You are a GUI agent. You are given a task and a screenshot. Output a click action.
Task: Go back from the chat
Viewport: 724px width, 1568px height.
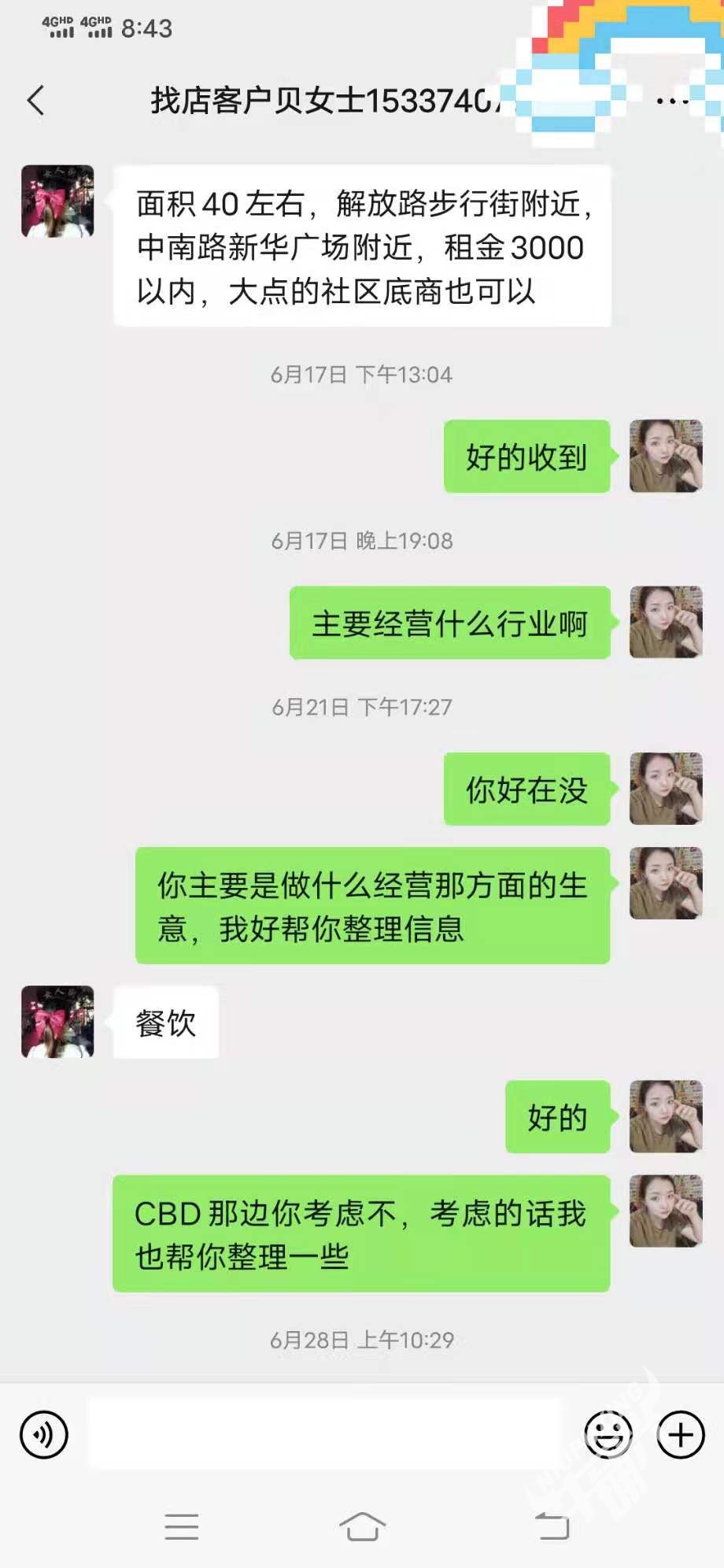36,101
